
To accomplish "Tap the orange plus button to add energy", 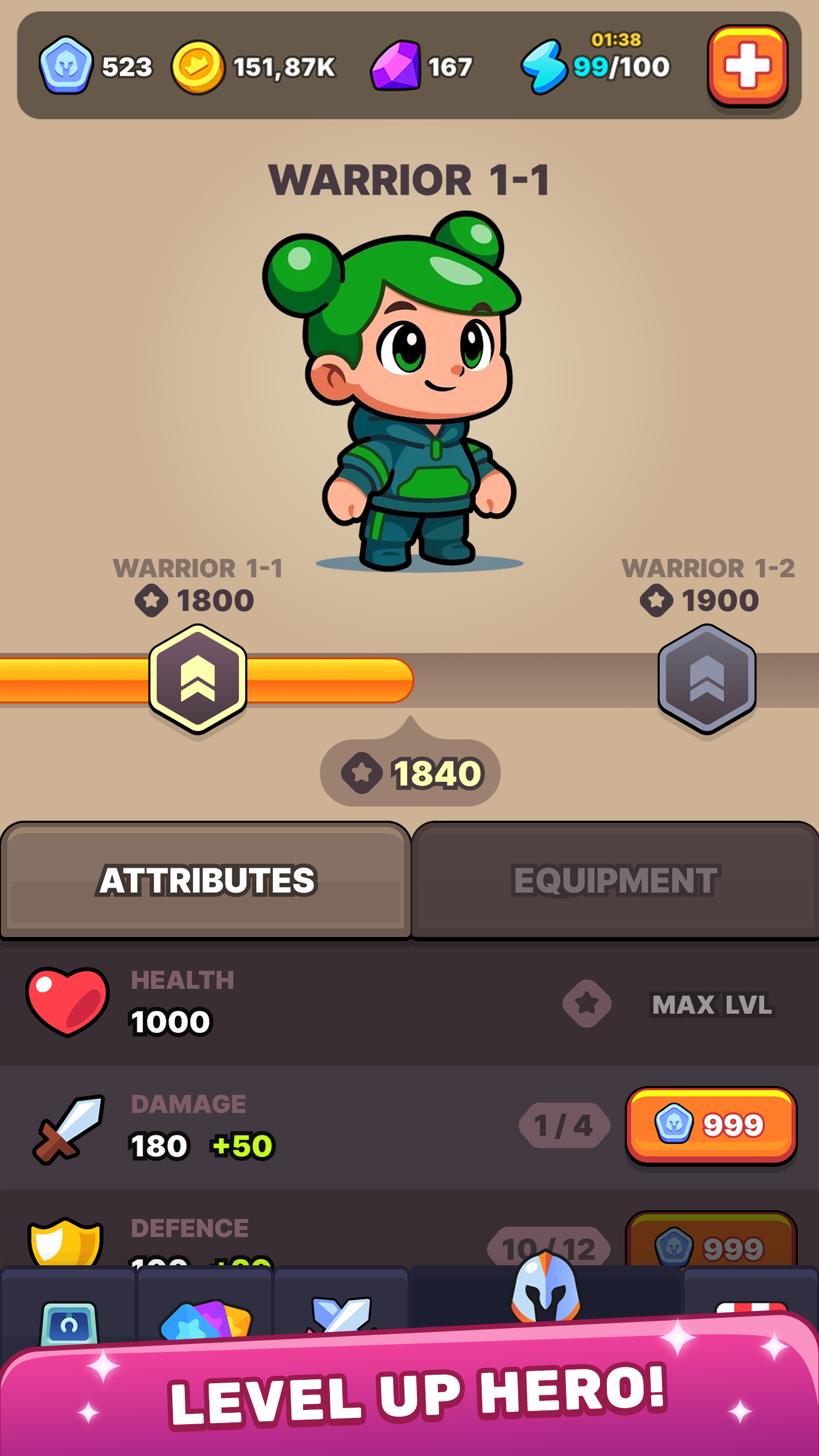I will click(x=747, y=66).
